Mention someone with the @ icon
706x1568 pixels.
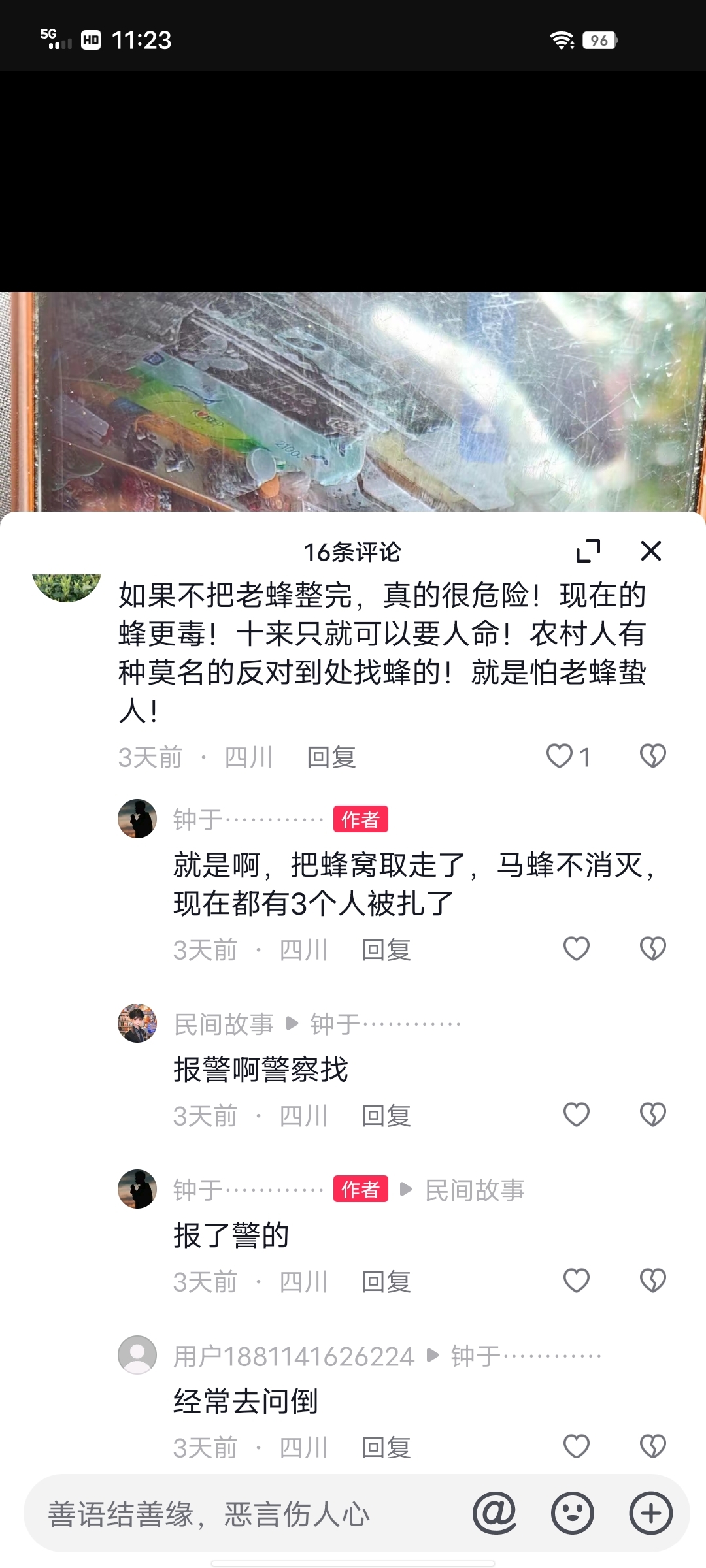coord(494,1513)
